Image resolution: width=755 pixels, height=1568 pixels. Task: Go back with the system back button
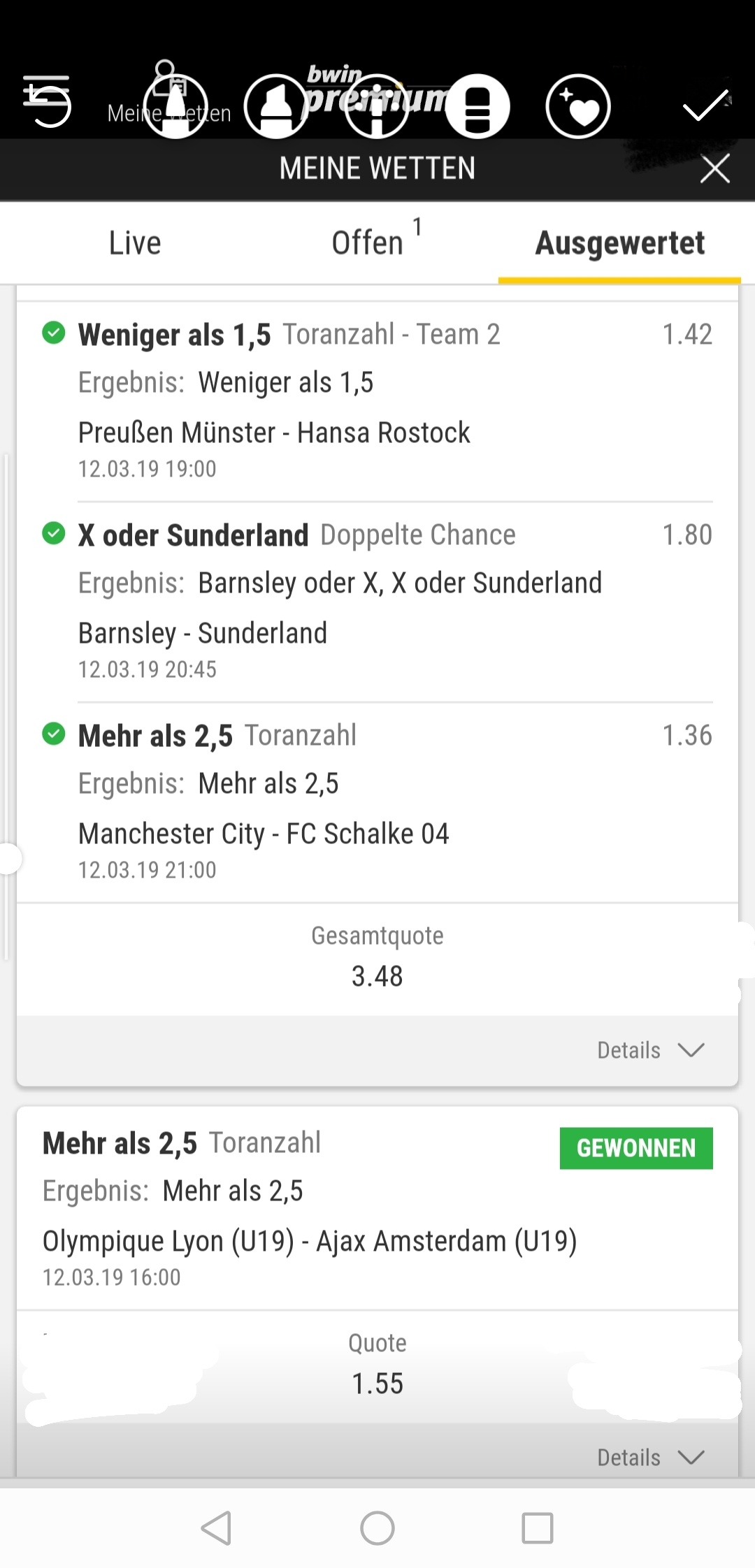coord(216,1528)
